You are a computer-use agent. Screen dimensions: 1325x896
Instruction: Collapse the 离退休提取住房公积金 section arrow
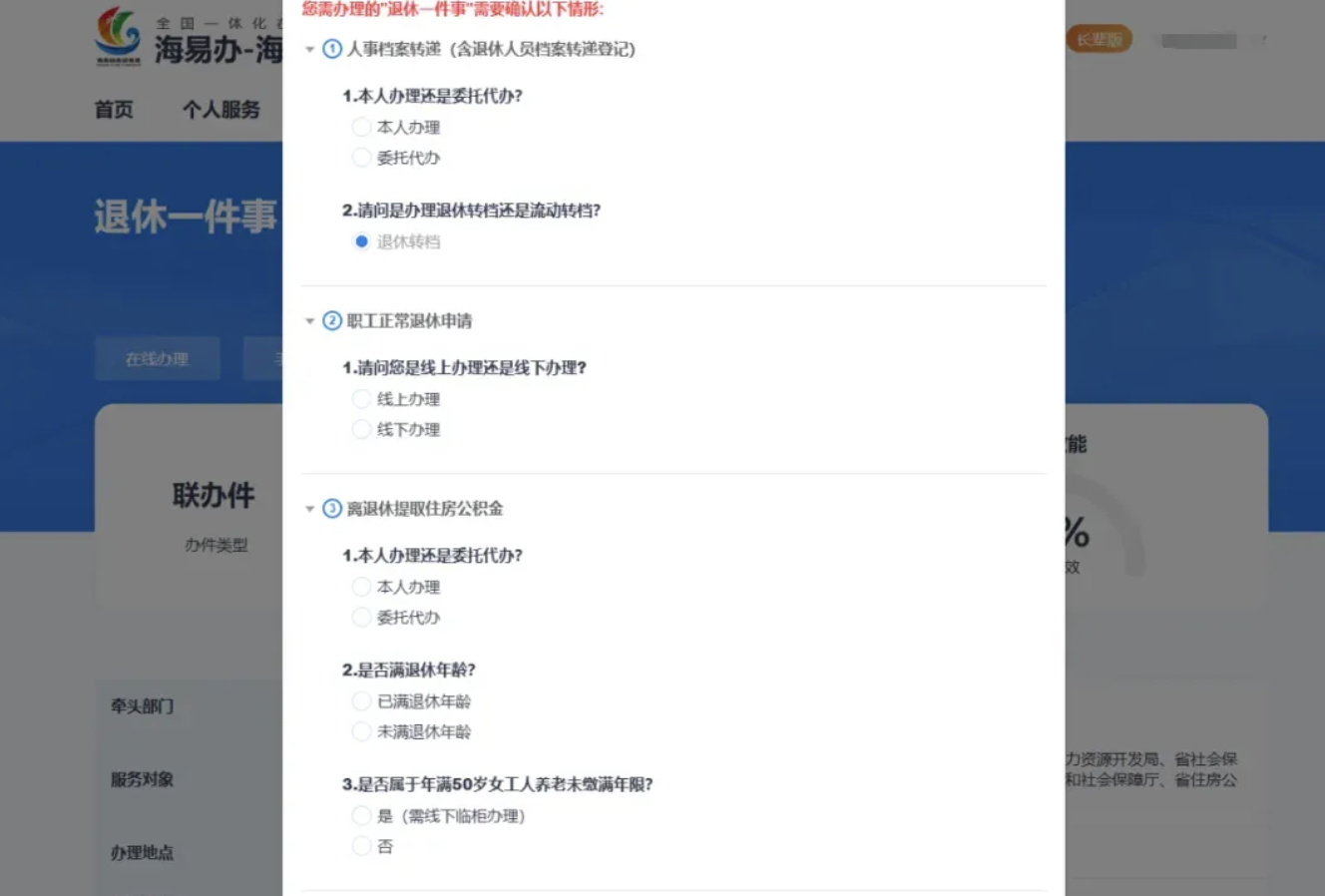pyautogui.click(x=309, y=509)
